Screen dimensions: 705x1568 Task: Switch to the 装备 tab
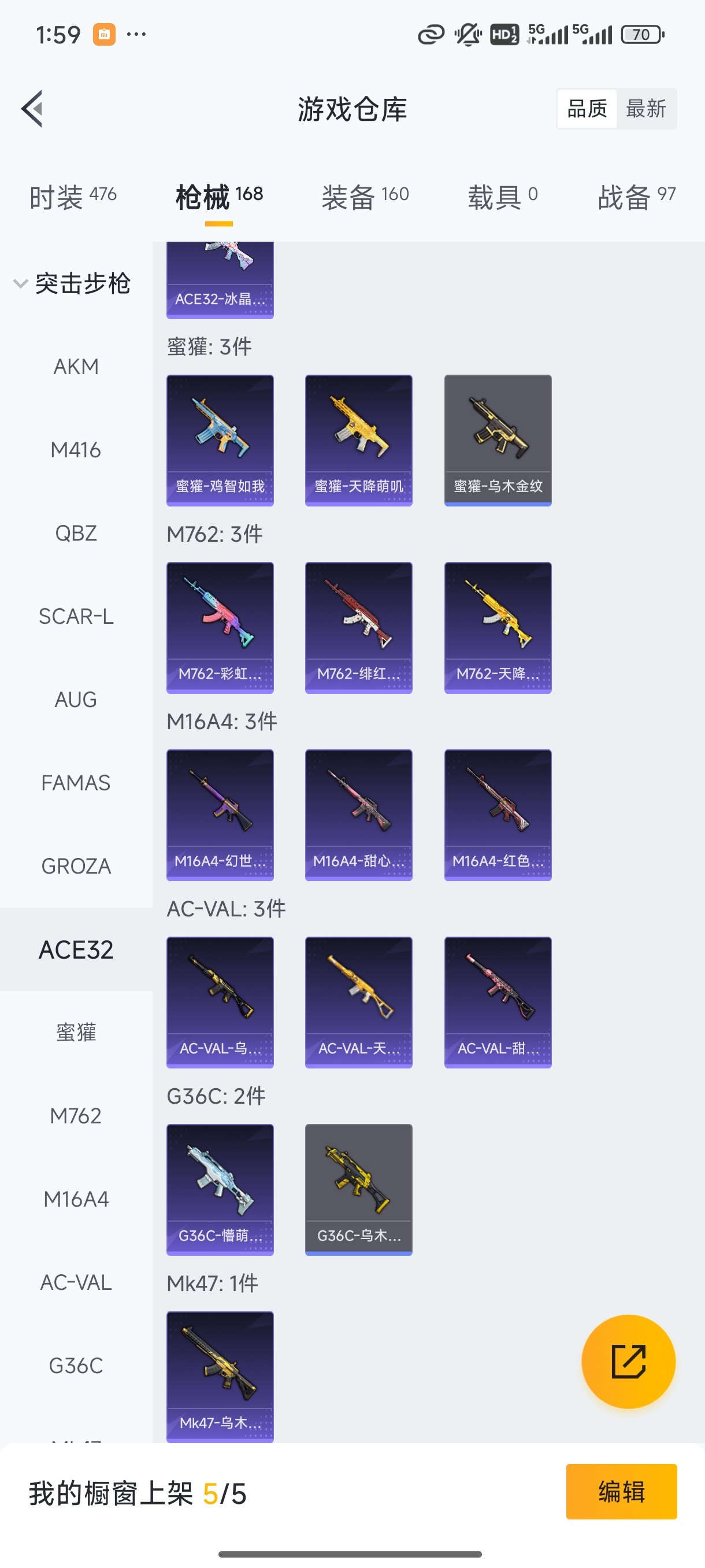[x=365, y=197]
